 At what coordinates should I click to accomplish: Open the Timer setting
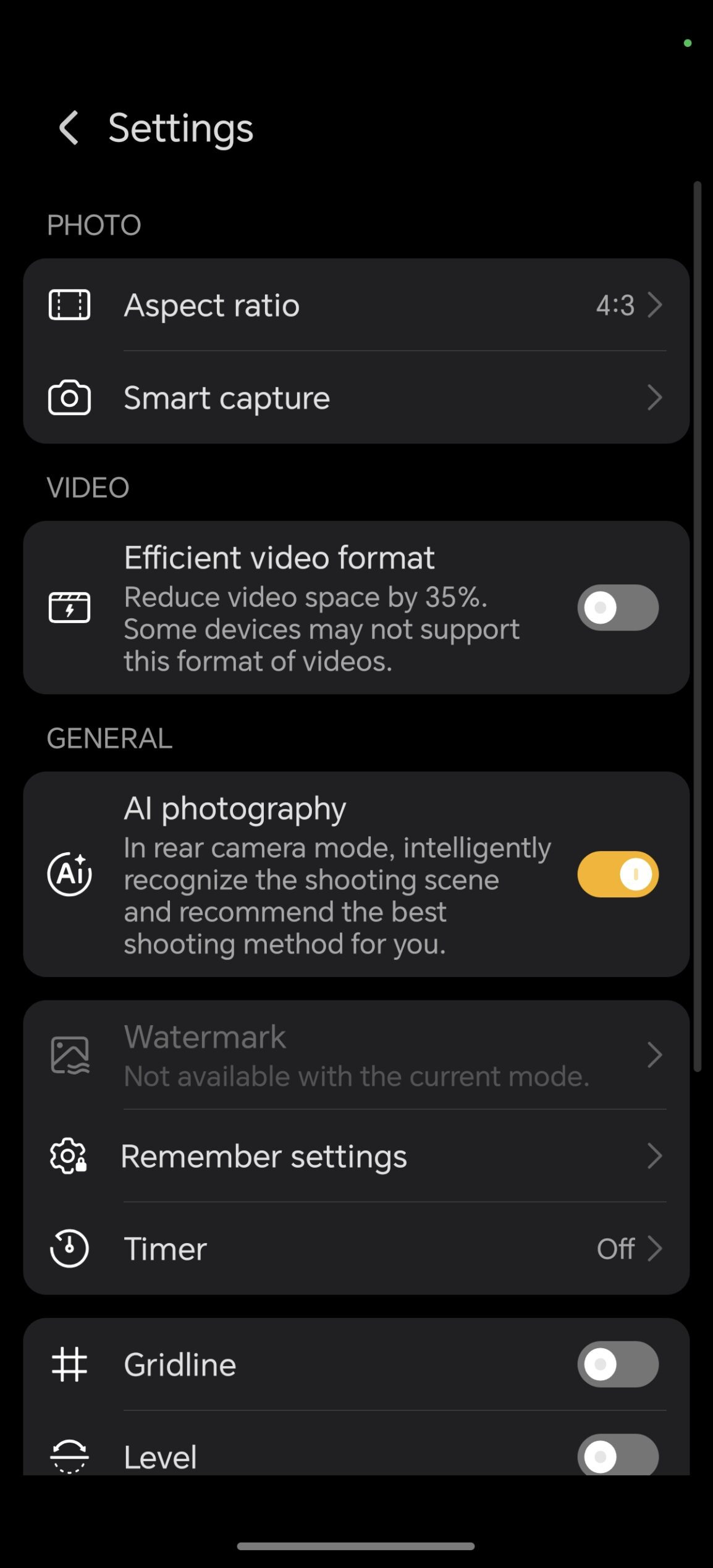[x=356, y=1249]
